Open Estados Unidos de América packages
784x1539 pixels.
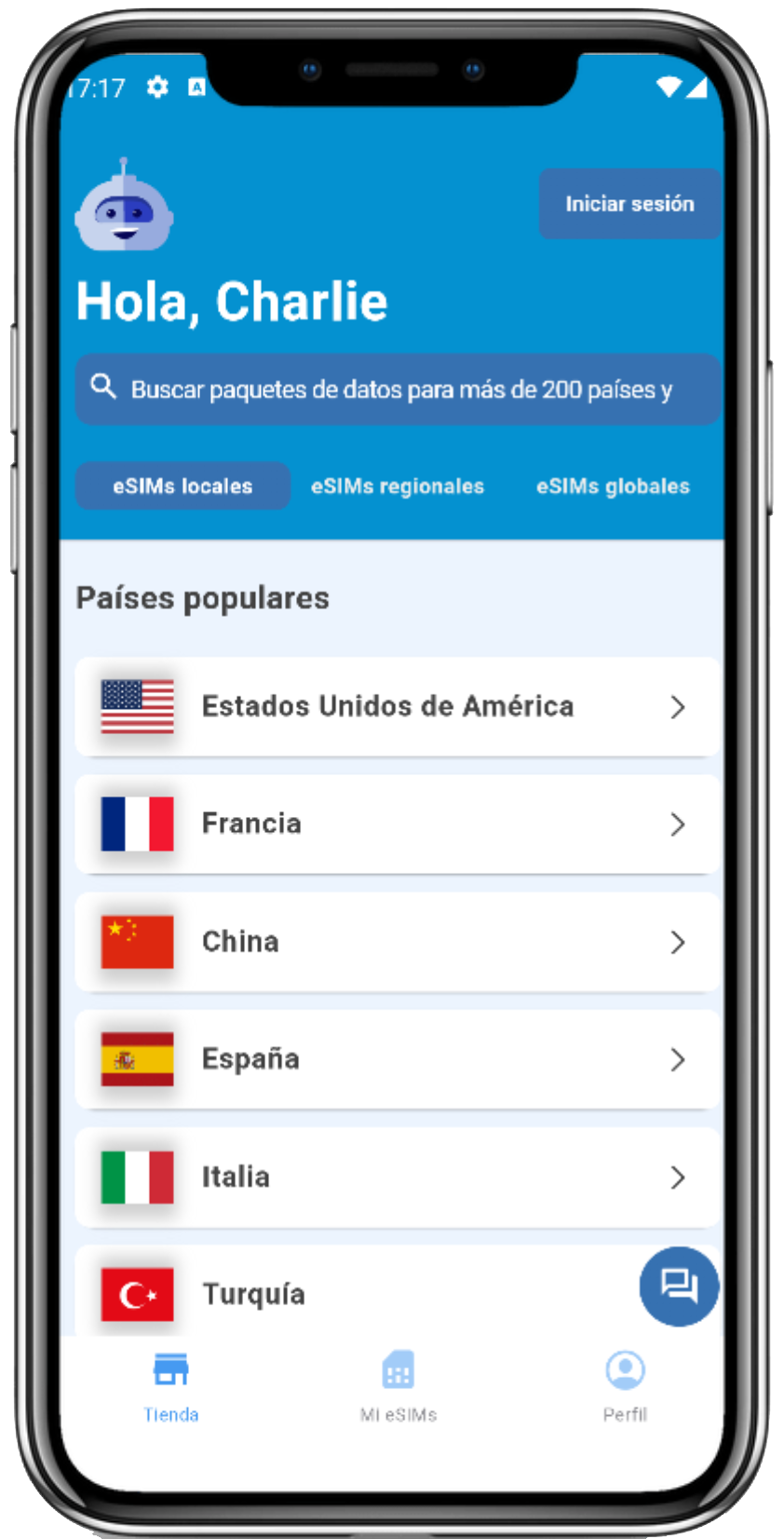398,707
